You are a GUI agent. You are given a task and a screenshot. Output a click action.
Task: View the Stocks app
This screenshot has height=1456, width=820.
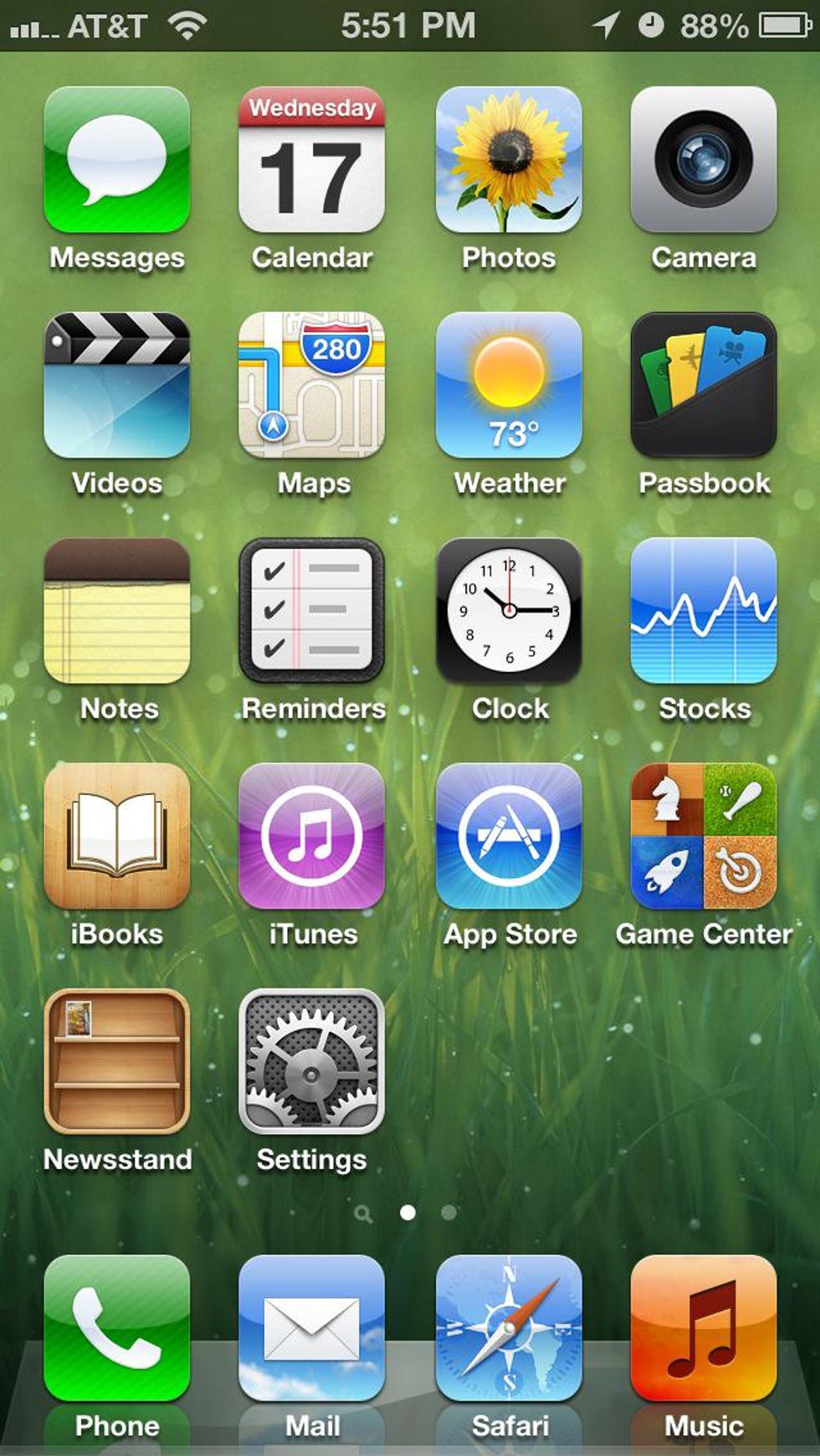(703, 611)
